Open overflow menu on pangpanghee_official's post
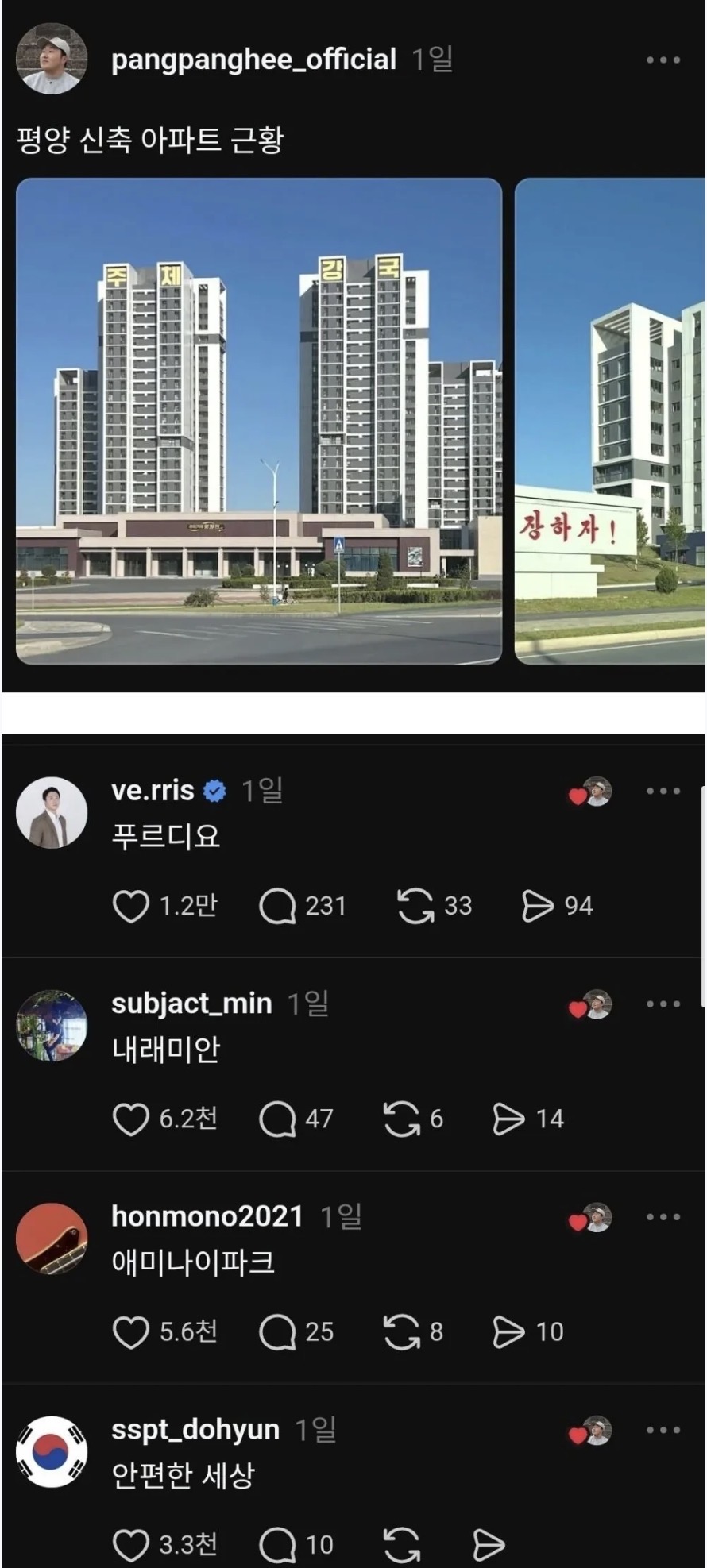 tap(663, 60)
